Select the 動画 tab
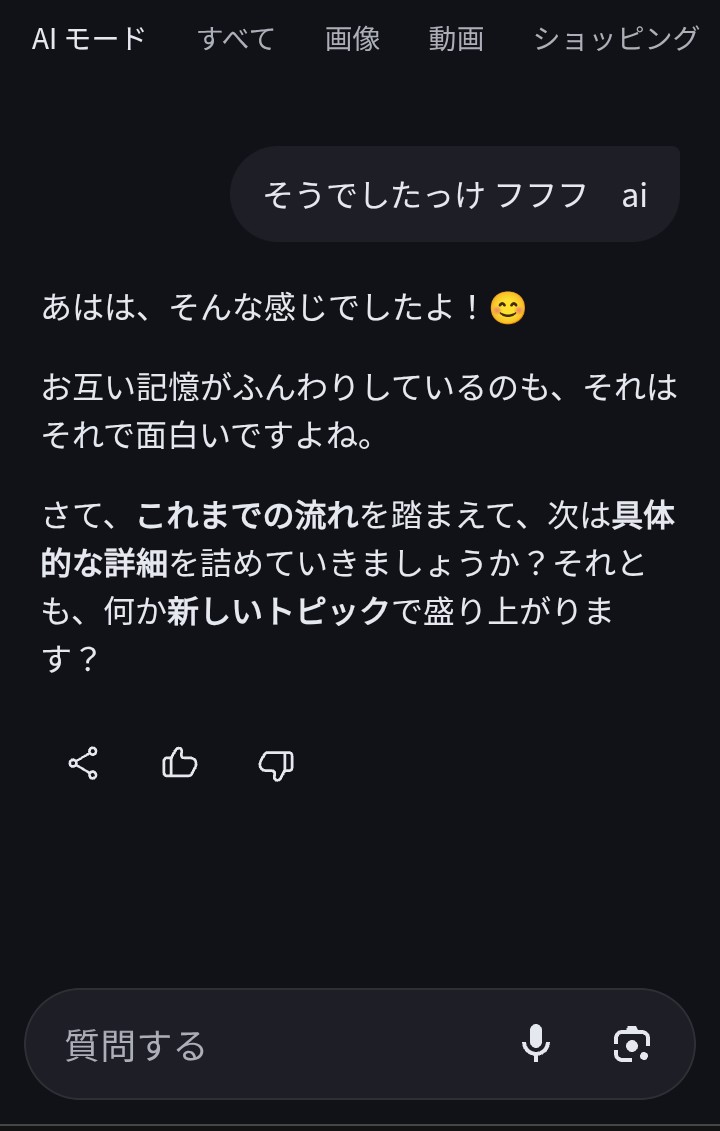This screenshot has width=720, height=1131. [x=456, y=39]
